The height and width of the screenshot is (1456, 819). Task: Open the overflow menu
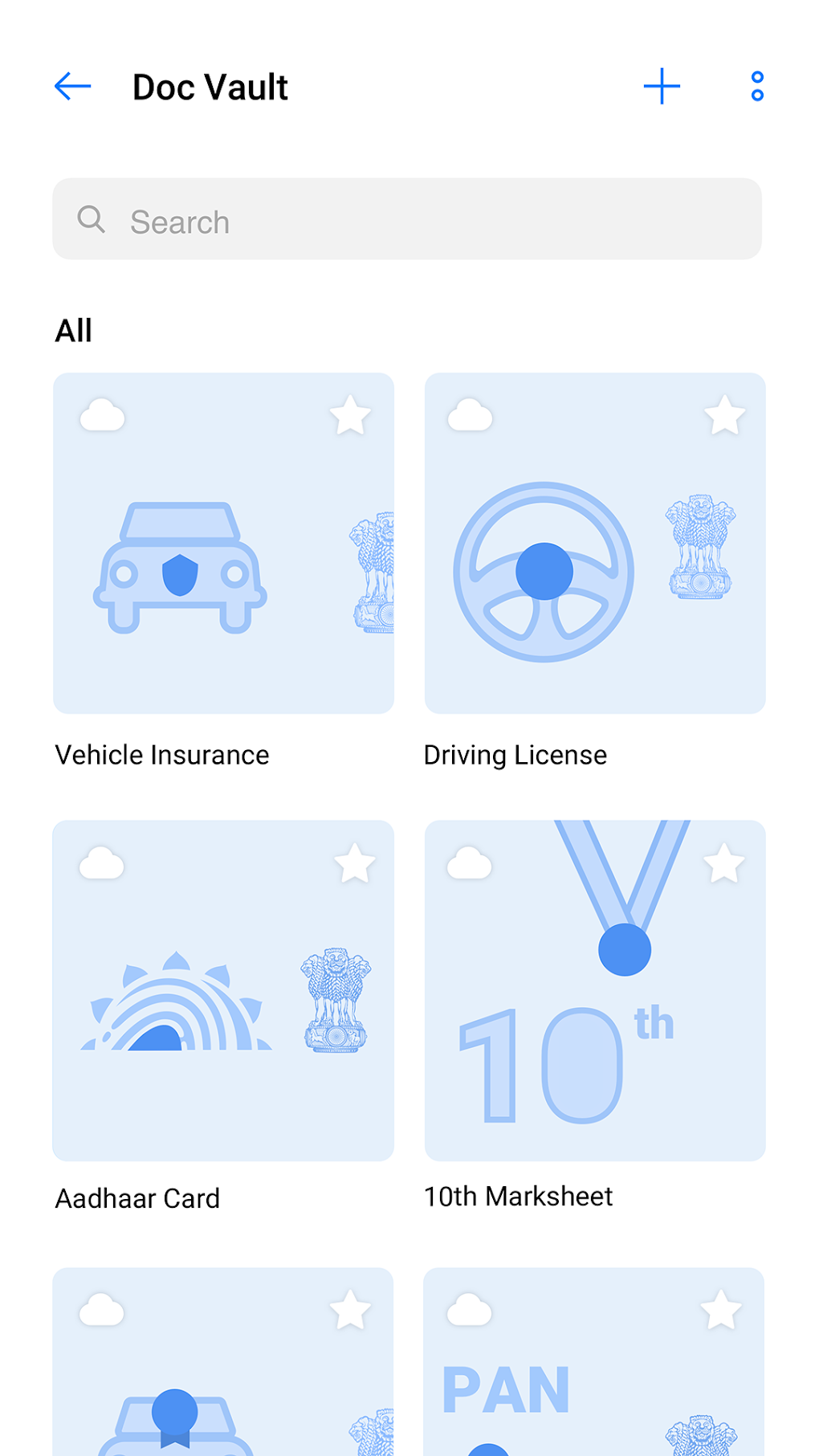coord(756,86)
